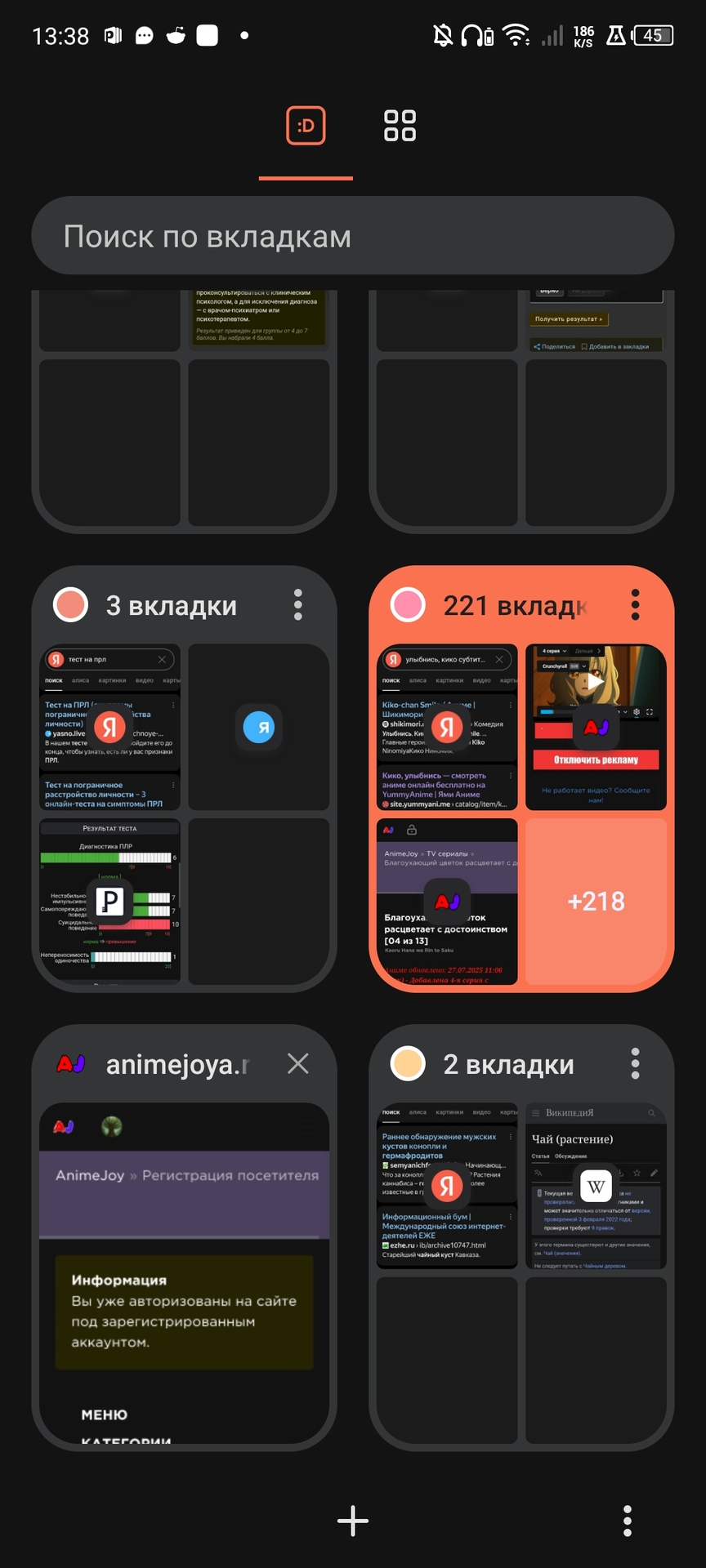Open the улыбнись, кико search tab

pos(447,727)
